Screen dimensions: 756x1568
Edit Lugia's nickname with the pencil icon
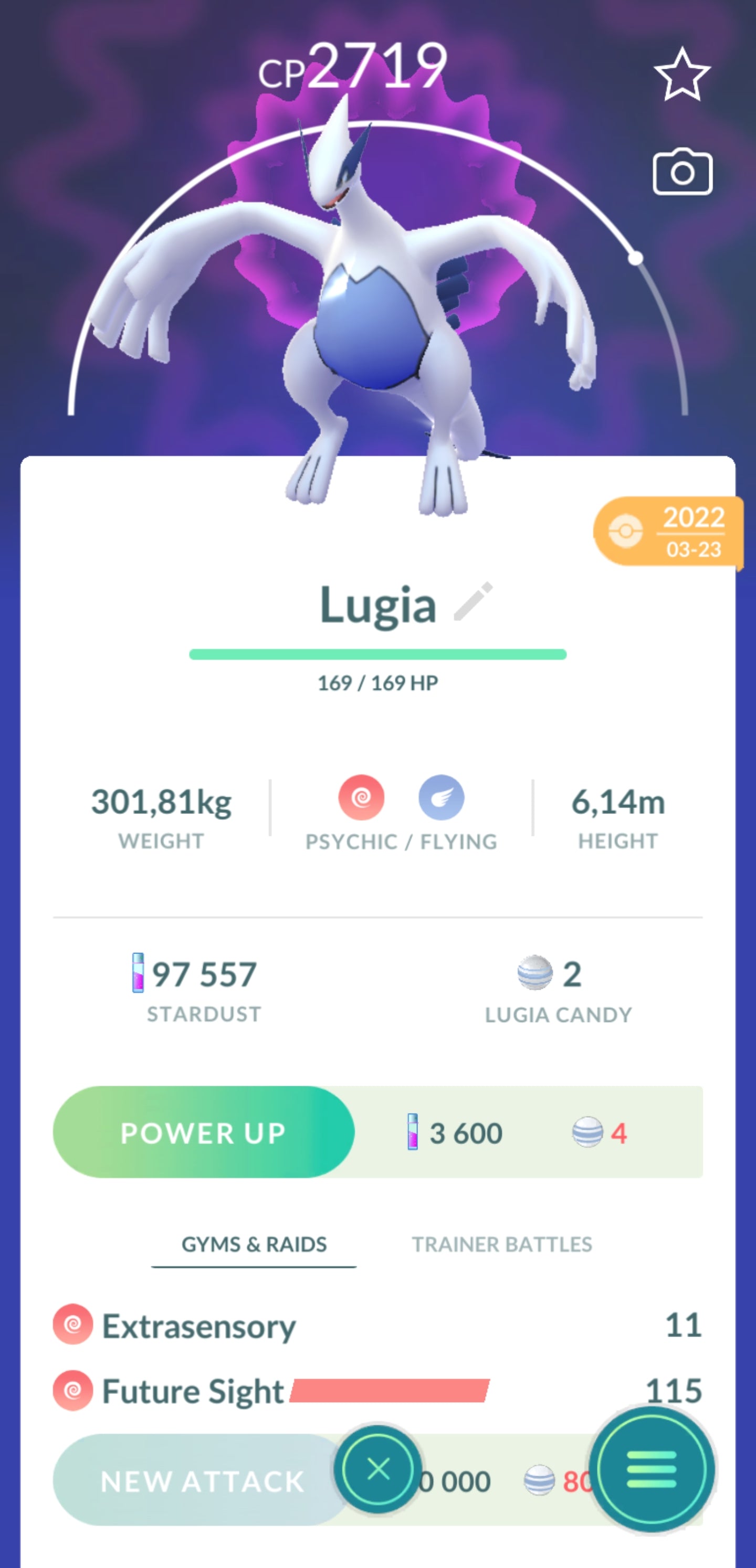pos(474,602)
